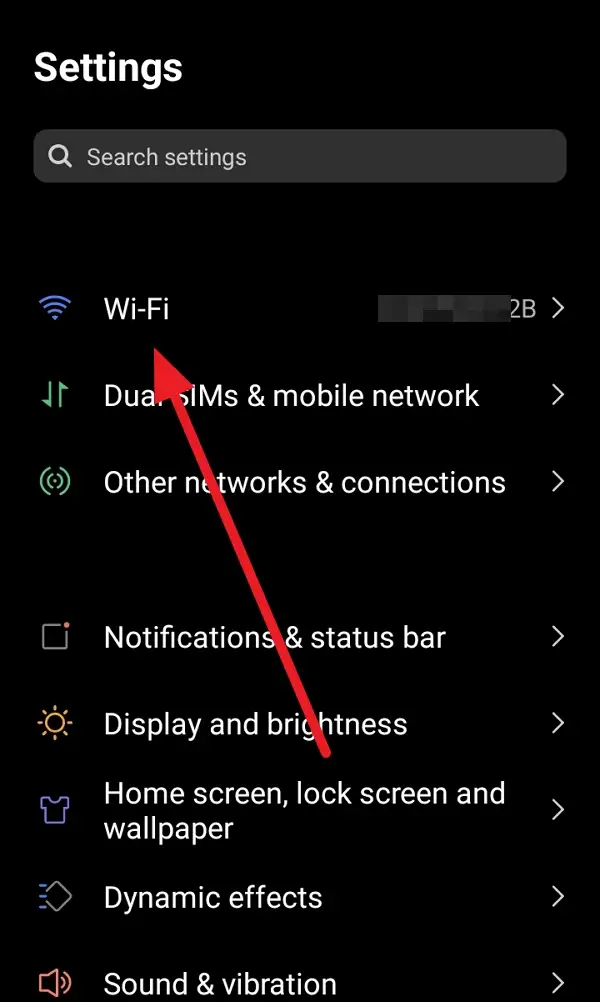This screenshot has height=1002, width=600.
Task: Tap the Search settings field
Action: click(x=300, y=157)
